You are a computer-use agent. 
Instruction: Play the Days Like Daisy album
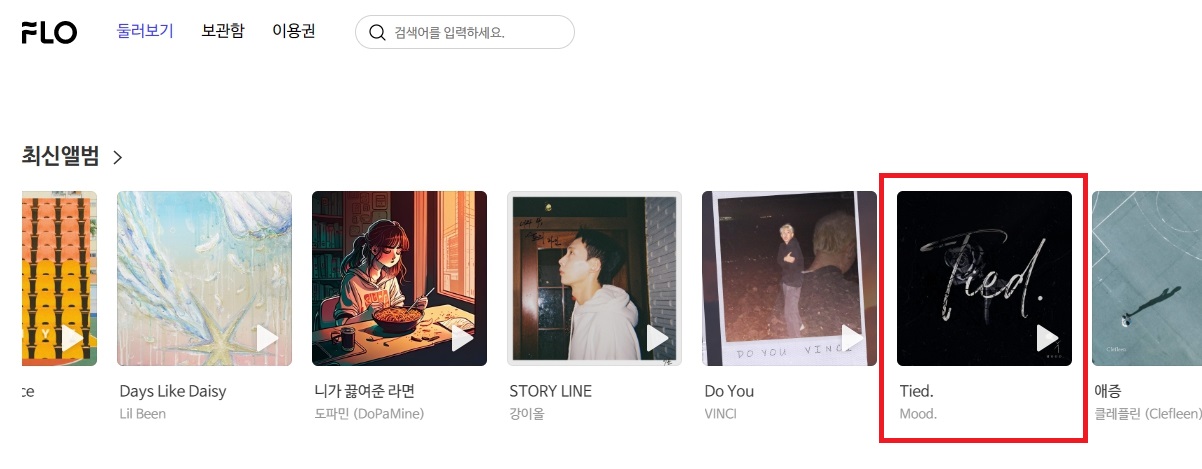coord(267,338)
